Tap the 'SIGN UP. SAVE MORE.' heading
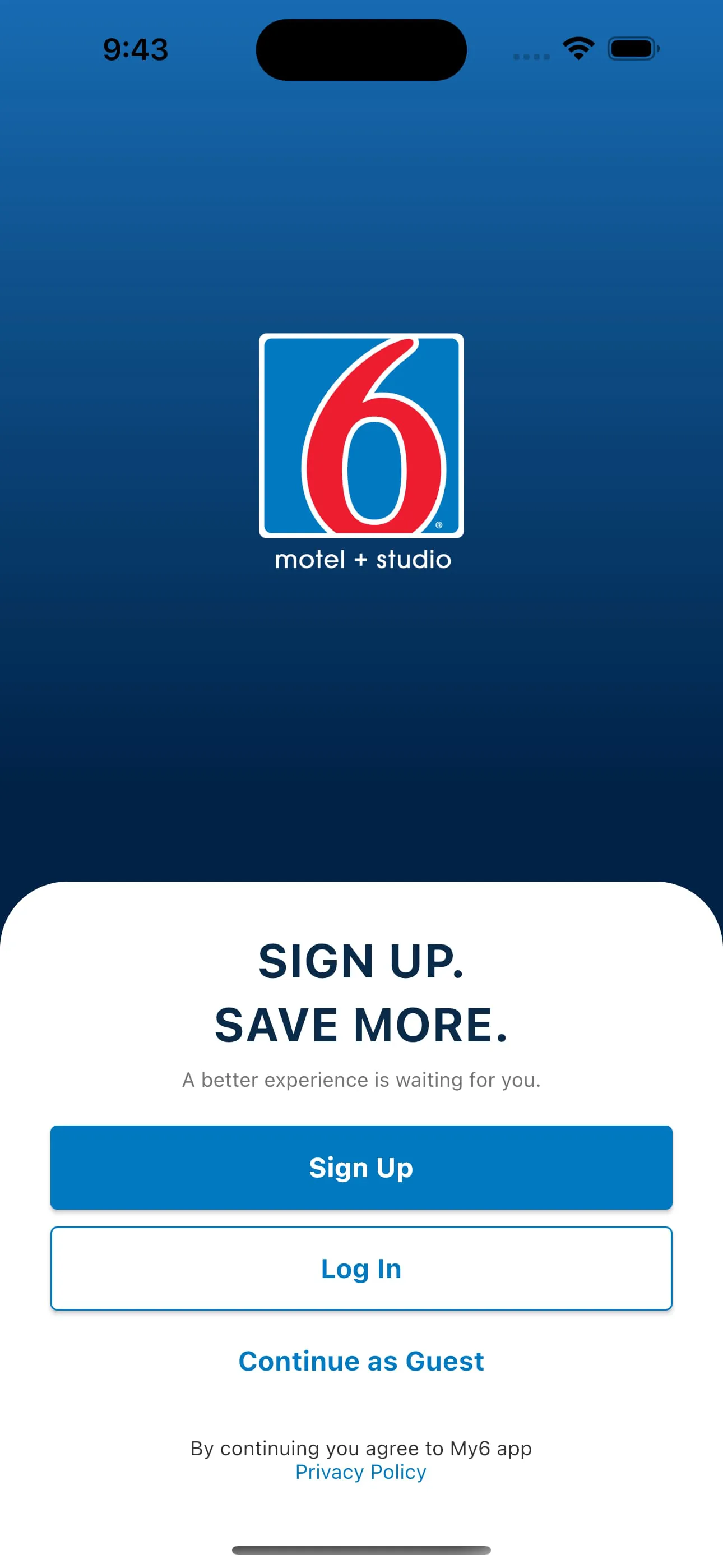723x1568 pixels. (361, 992)
